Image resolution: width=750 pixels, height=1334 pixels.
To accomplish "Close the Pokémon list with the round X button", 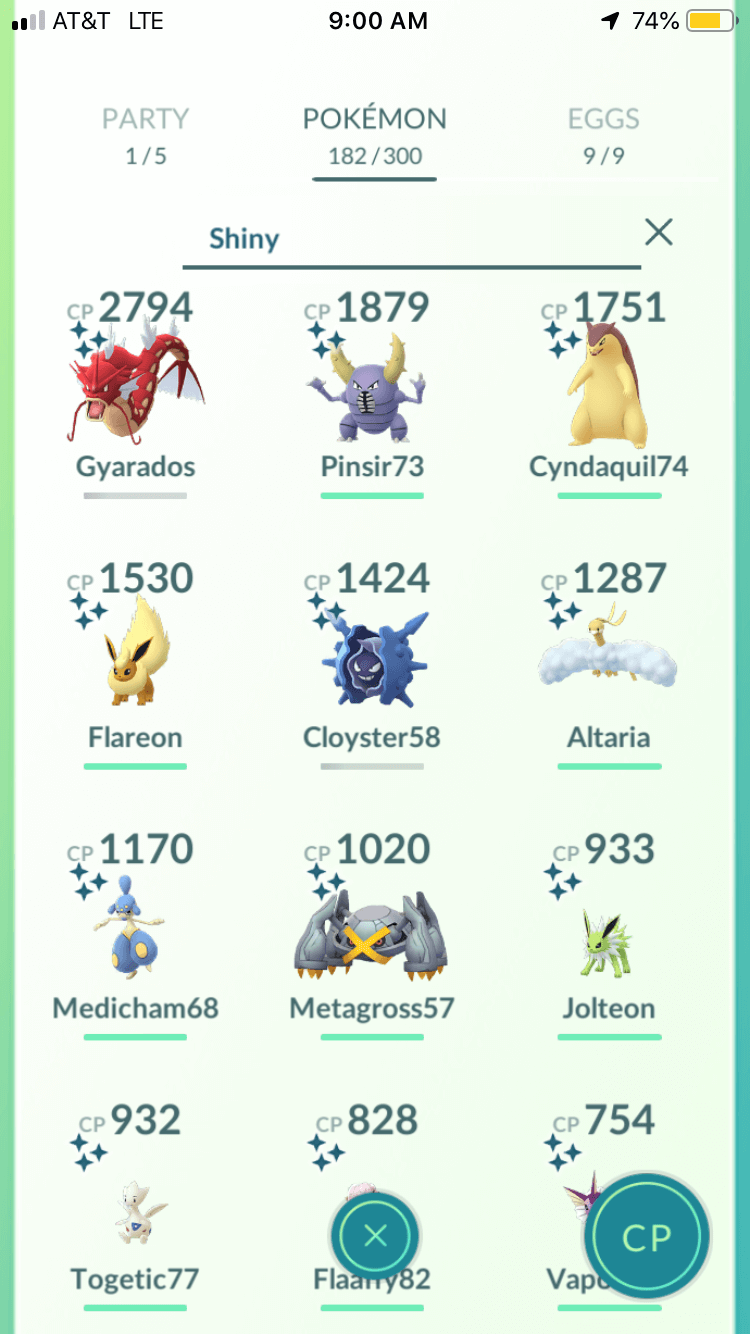I will (375, 1237).
